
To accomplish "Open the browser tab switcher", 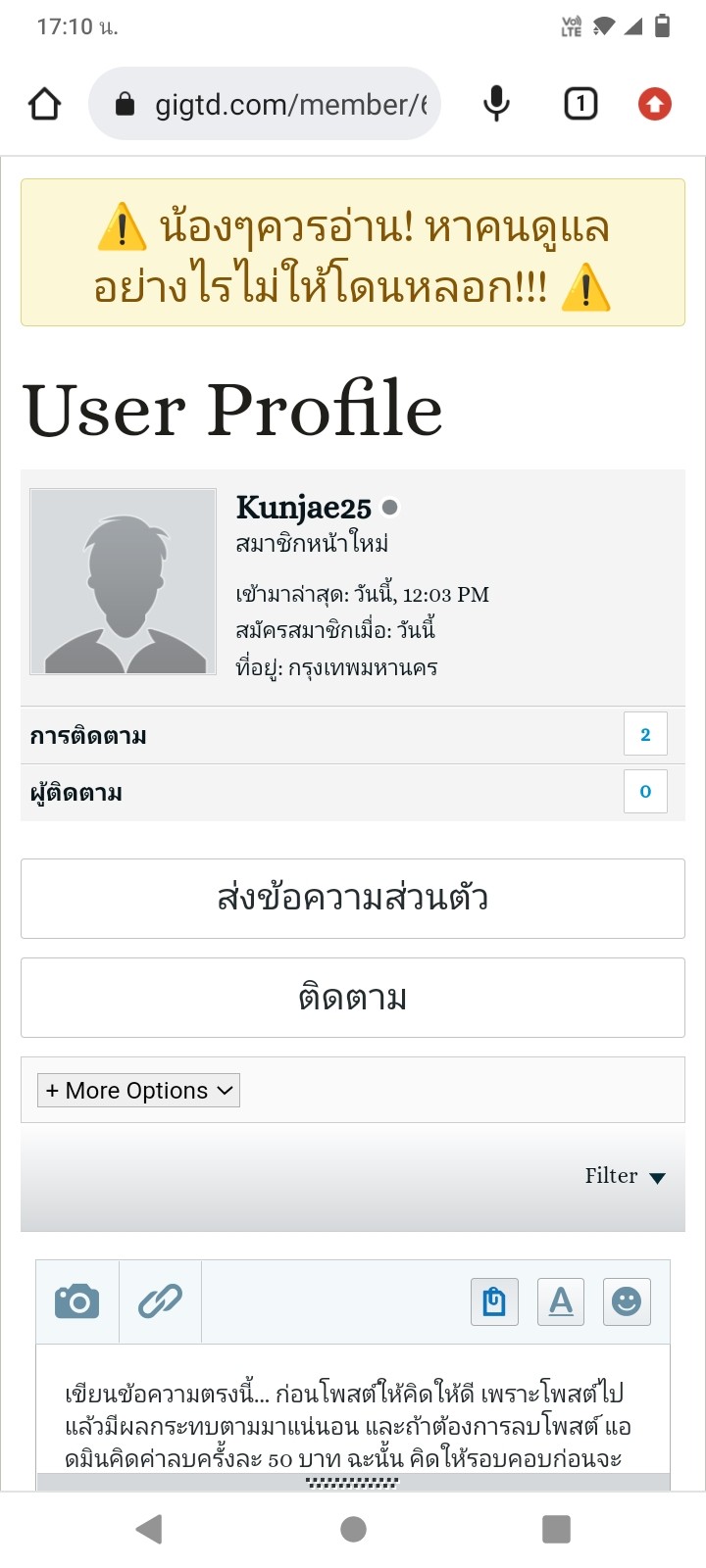I will click(x=580, y=104).
